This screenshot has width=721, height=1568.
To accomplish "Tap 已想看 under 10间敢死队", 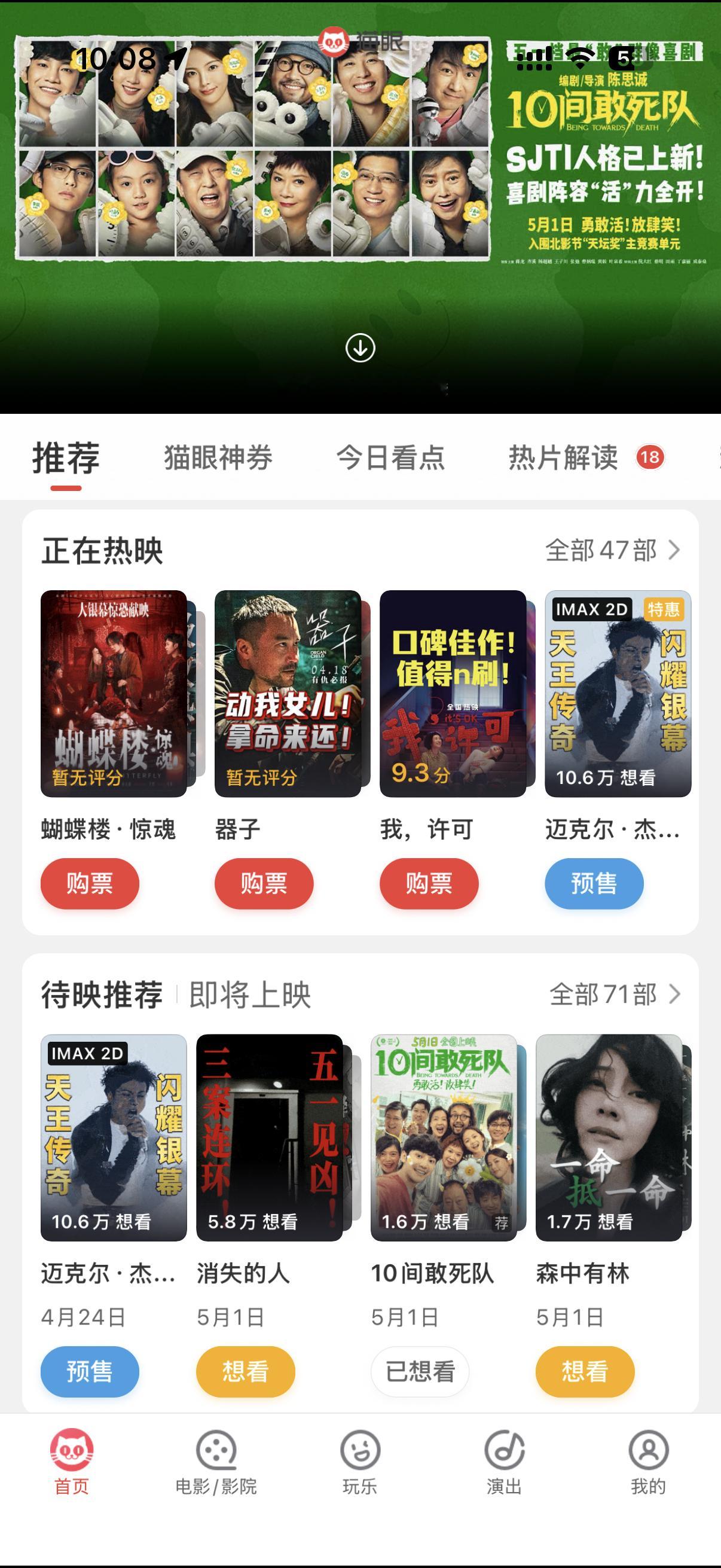I will (x=420, y=1371).
